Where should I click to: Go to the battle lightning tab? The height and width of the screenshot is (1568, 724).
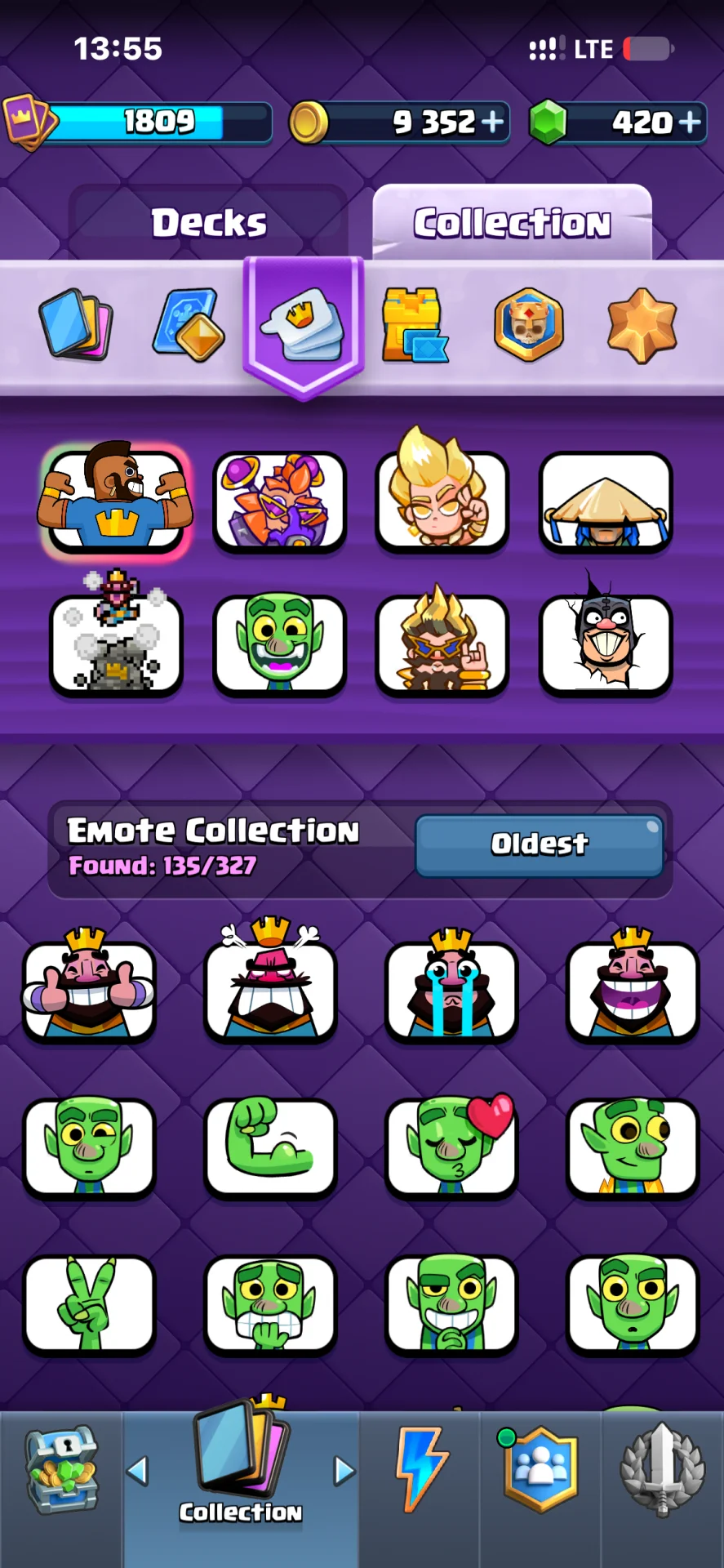point(420,1470)
